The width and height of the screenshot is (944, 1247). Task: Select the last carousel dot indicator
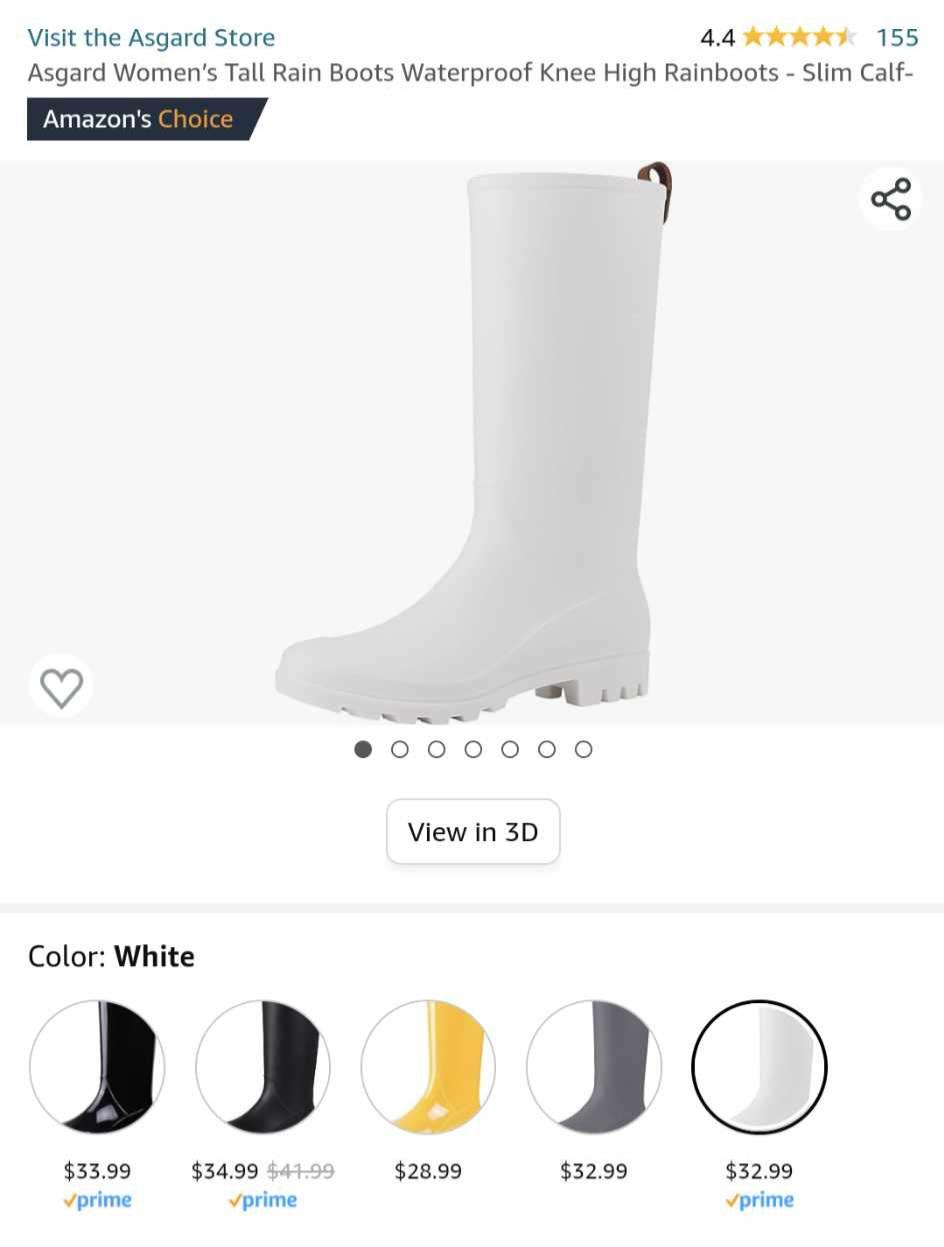pos(584,748)
